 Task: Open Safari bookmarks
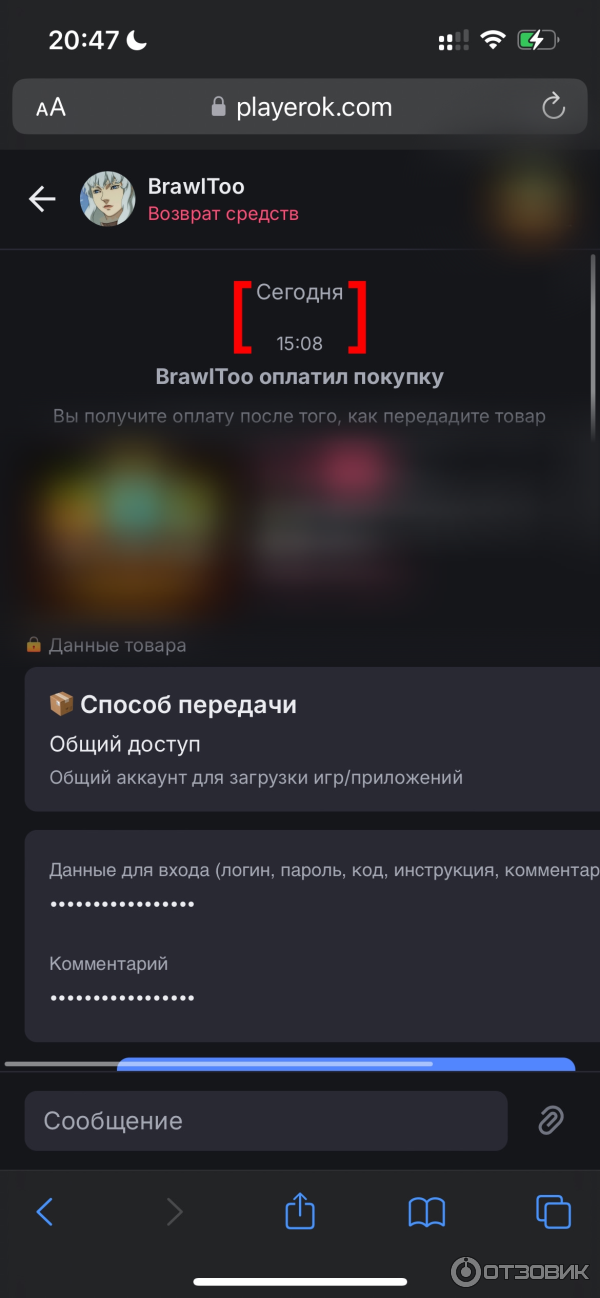coord(427,1212)
